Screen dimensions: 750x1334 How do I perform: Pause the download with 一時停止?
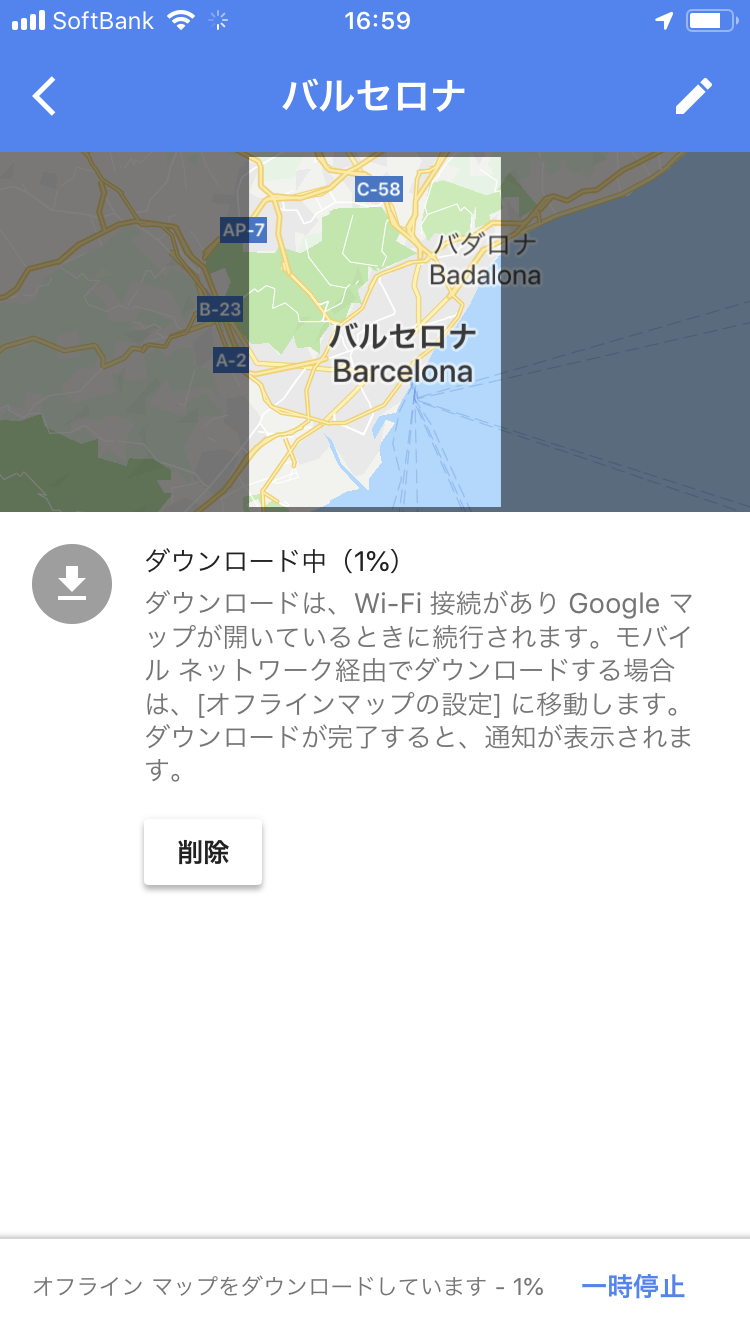click(x=633, y=1286)
